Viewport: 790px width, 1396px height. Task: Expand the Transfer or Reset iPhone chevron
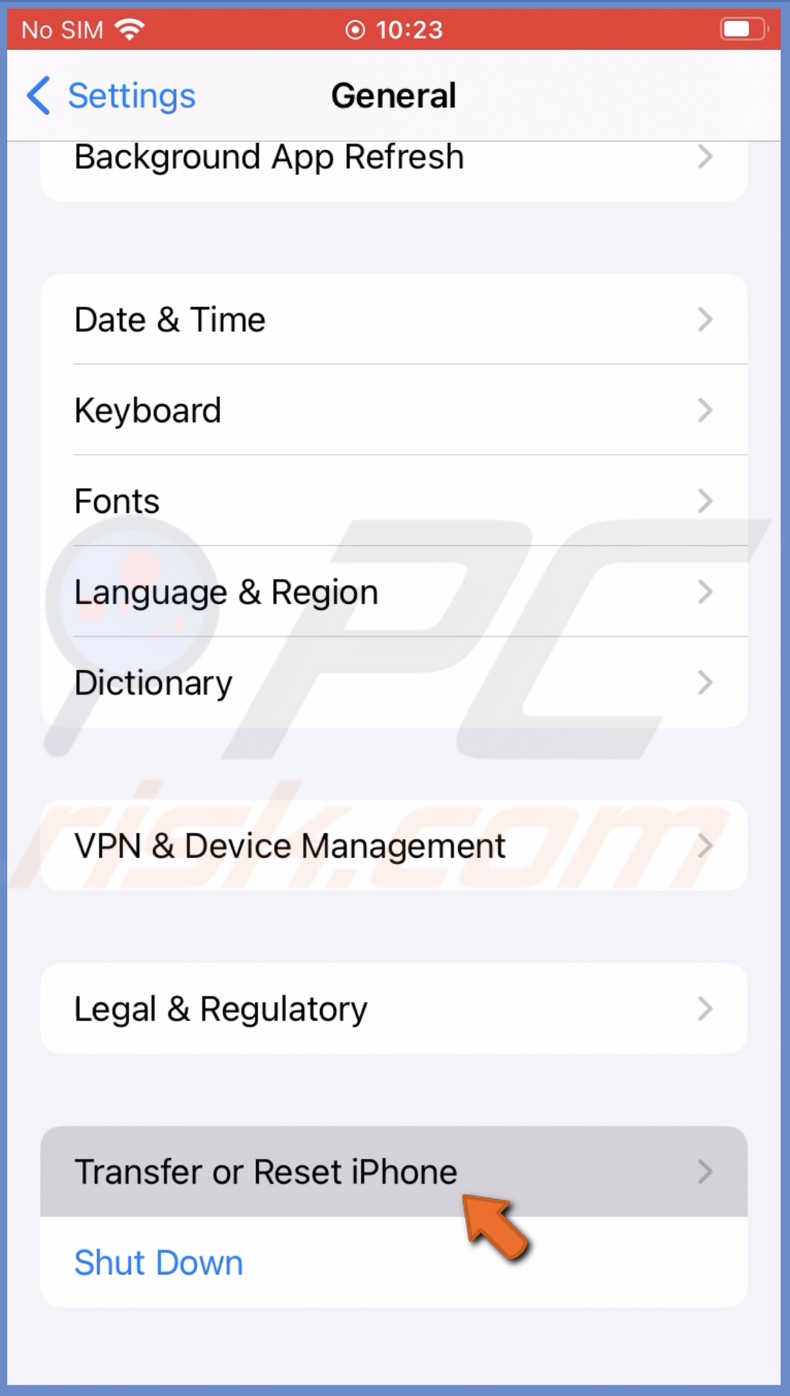705,1171
